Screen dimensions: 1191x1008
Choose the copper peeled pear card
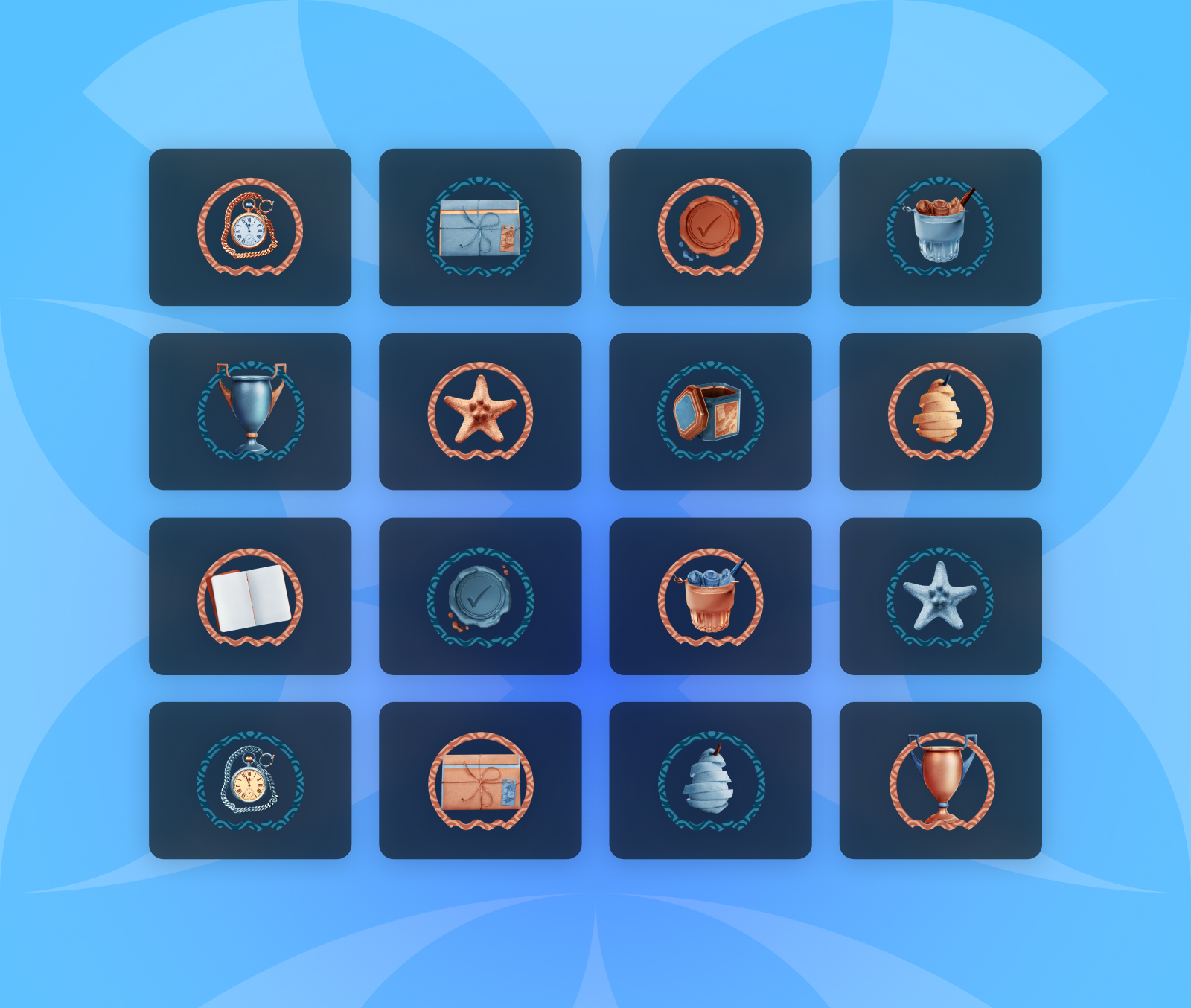[x=940, y=411]
